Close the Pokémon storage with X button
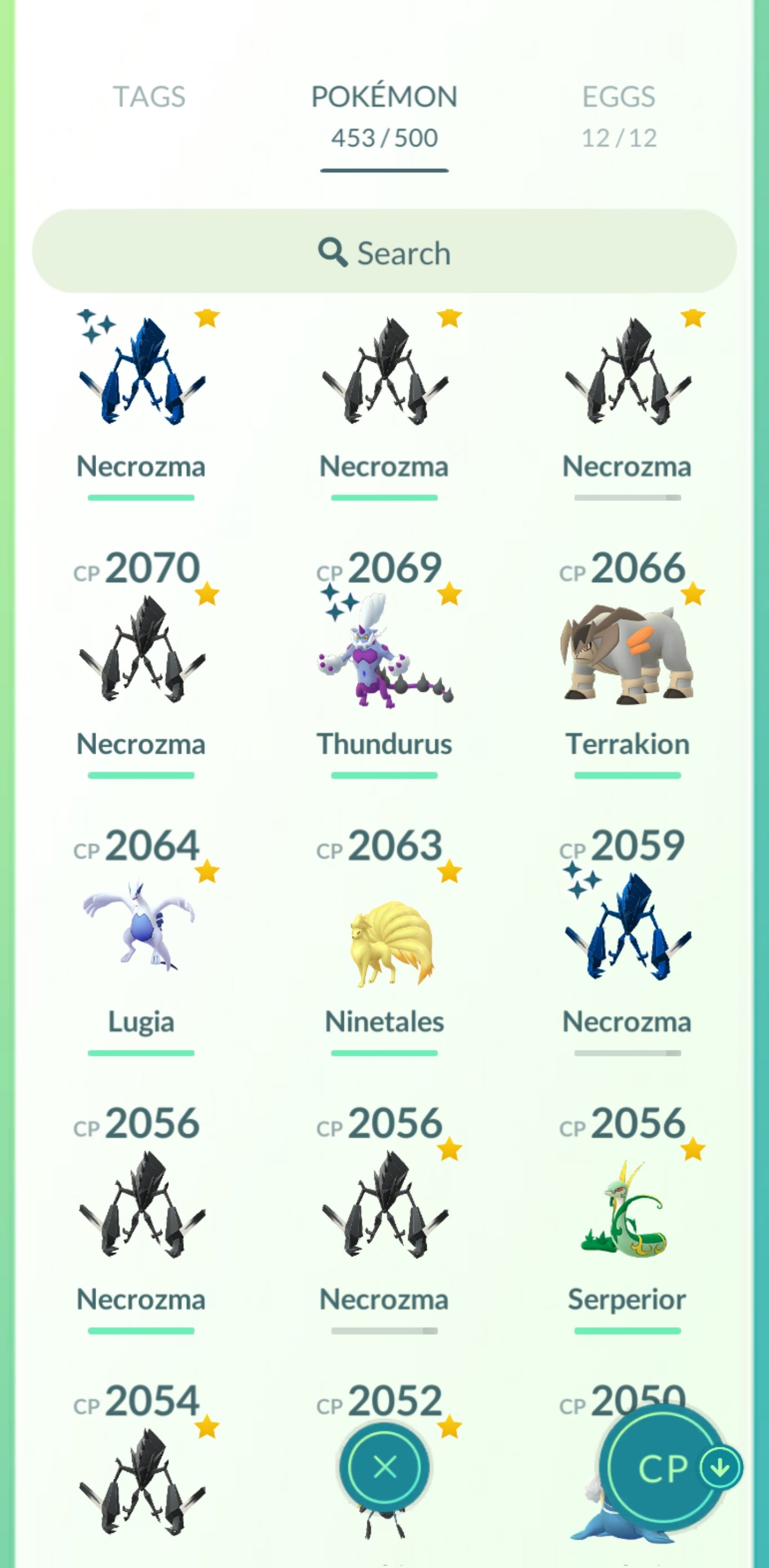Viewport: 769px width, 1568px height. 384,1467
